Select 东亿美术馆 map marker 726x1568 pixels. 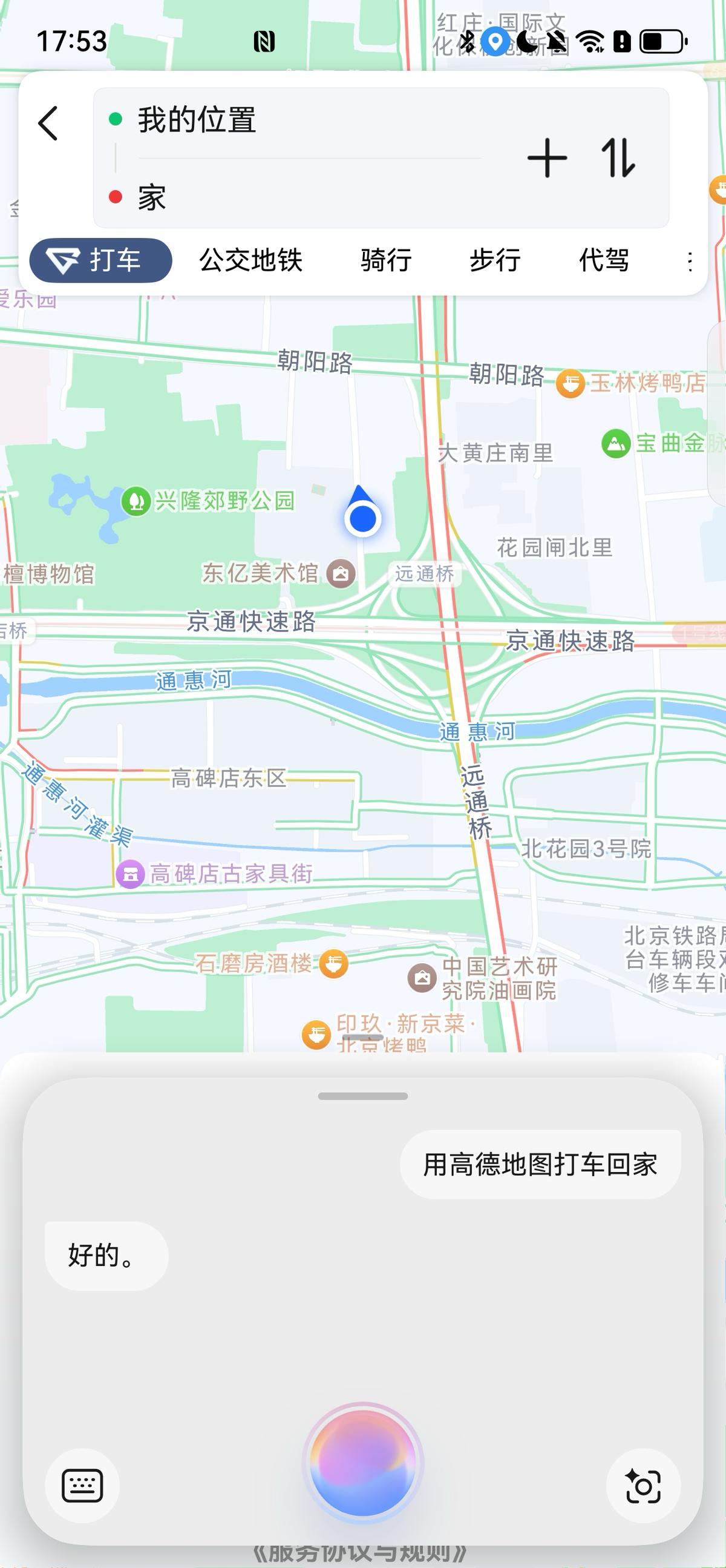click(341, 573)
